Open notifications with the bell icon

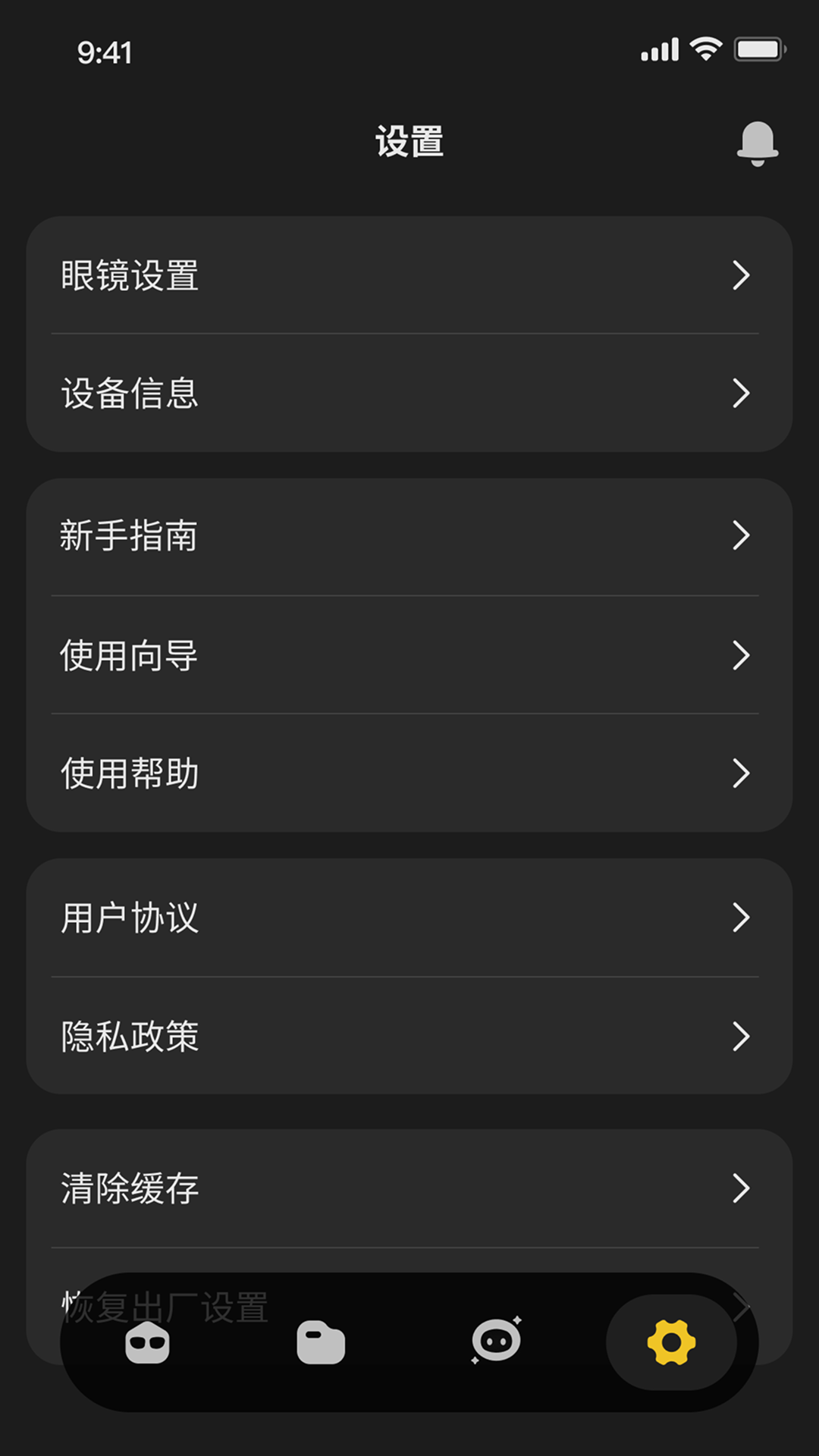[756, 142]
